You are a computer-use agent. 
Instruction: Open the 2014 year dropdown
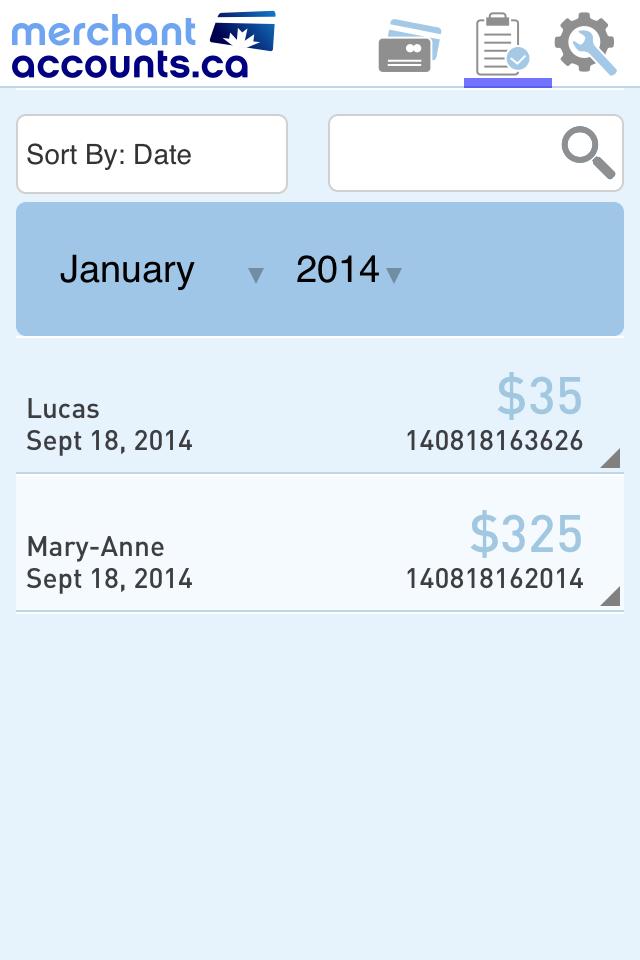pos(348,270)
